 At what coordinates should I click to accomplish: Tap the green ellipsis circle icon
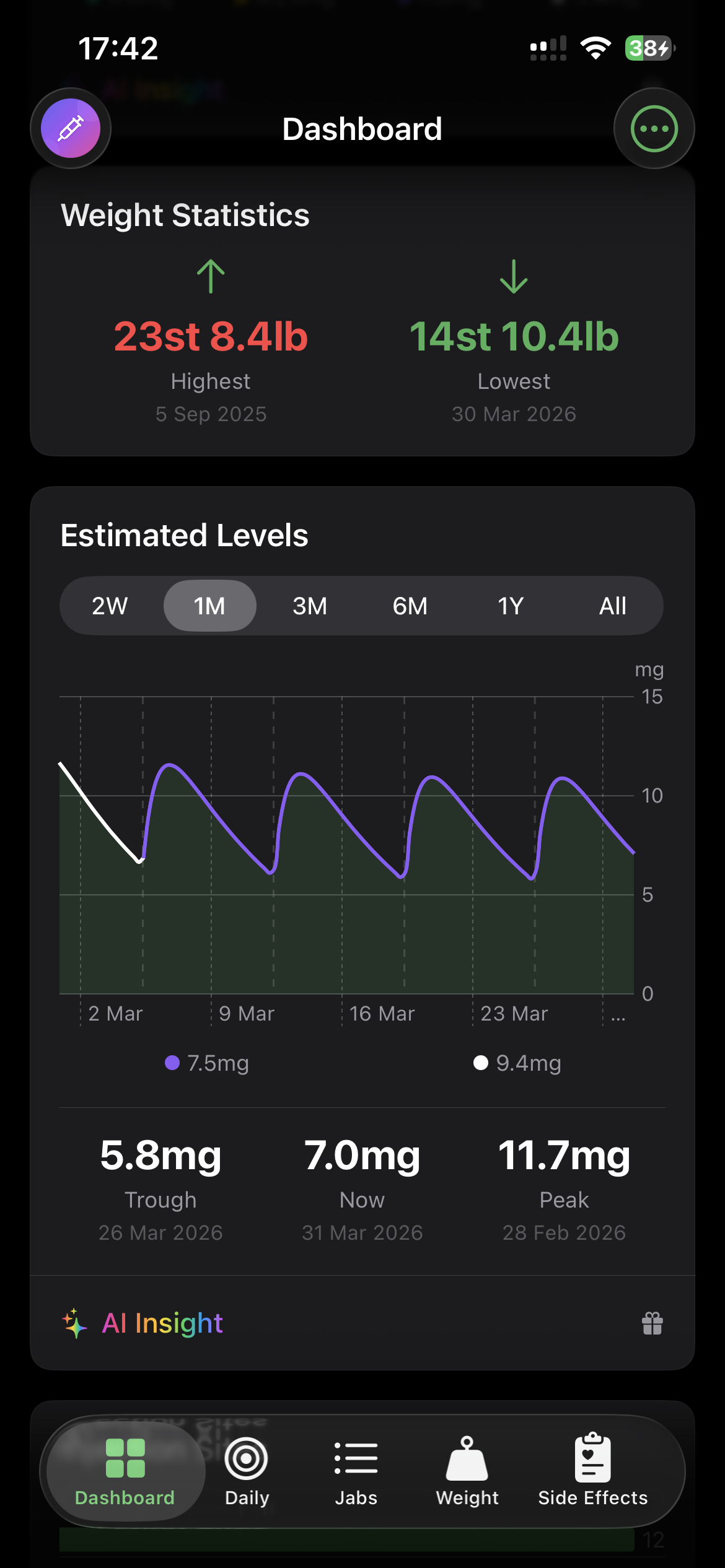click(654, 128)
